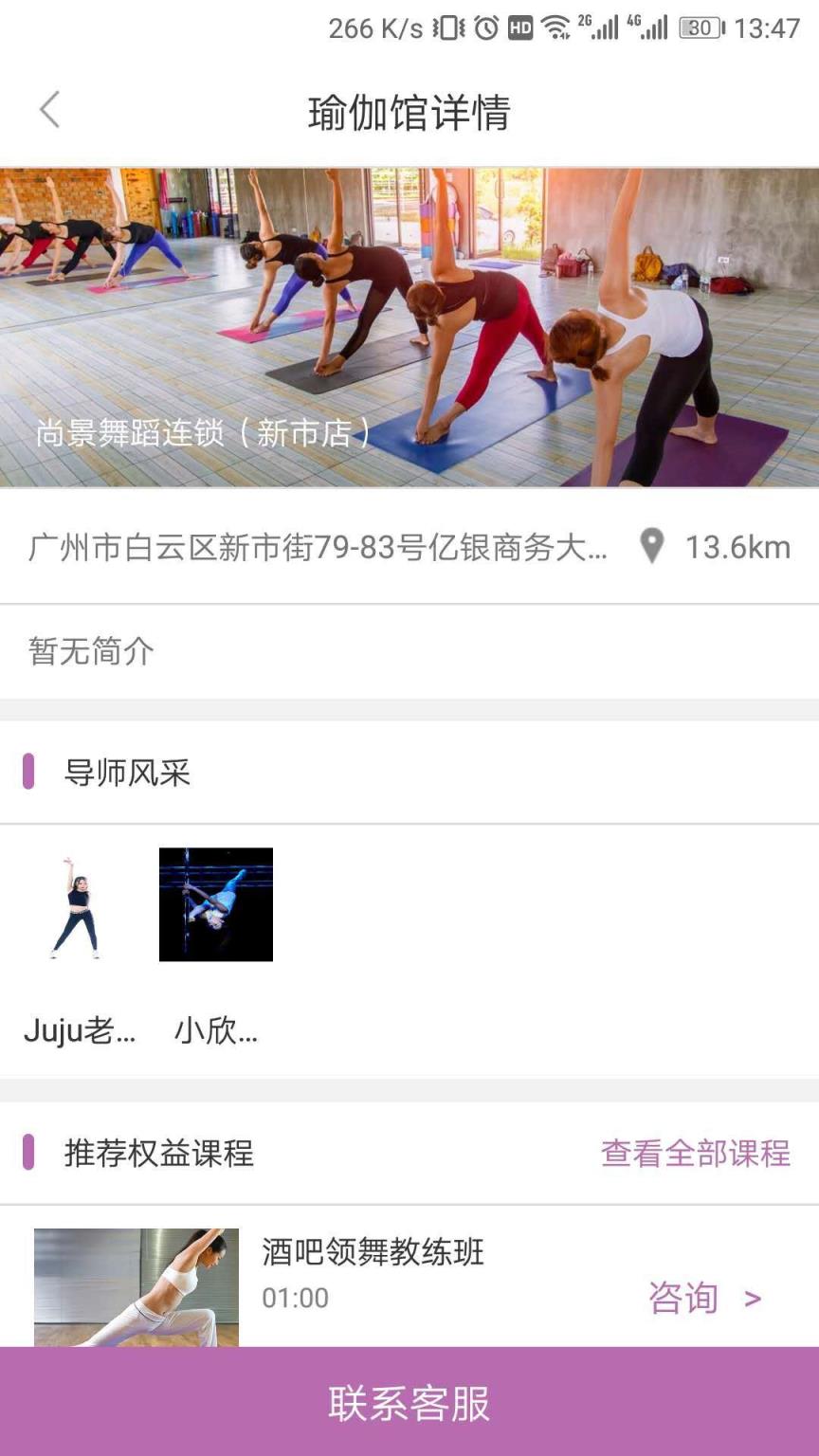Tap the 导师风采 section header
This screenshot has width=819, height=1456.
pyautogui.click(x=127, y=773)
